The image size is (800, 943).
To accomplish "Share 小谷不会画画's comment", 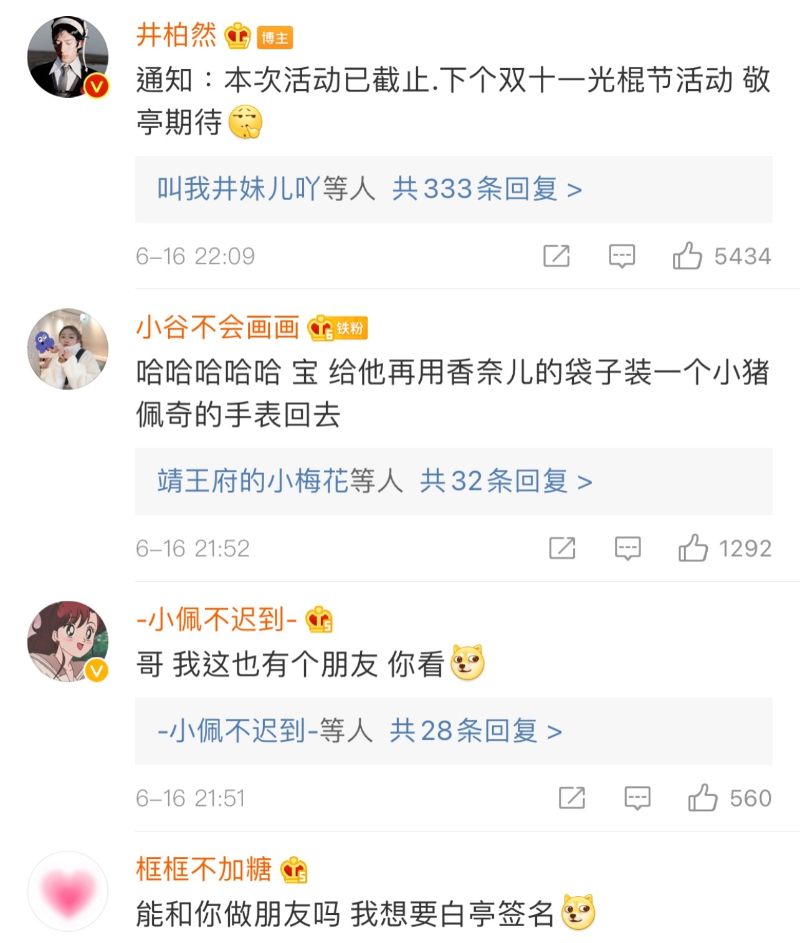I will tap(562, 548).
